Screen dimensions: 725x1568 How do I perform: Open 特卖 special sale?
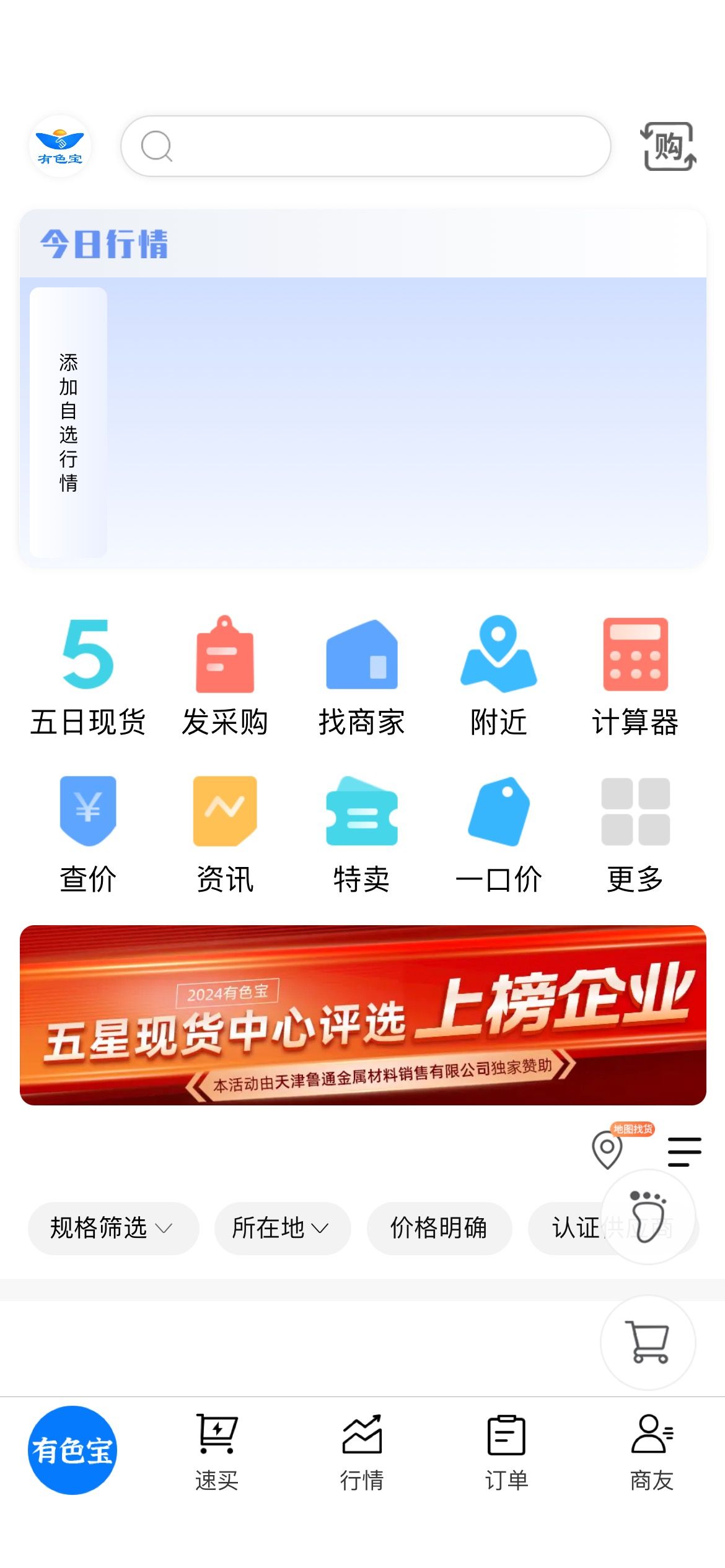click(x=362, y=835)
